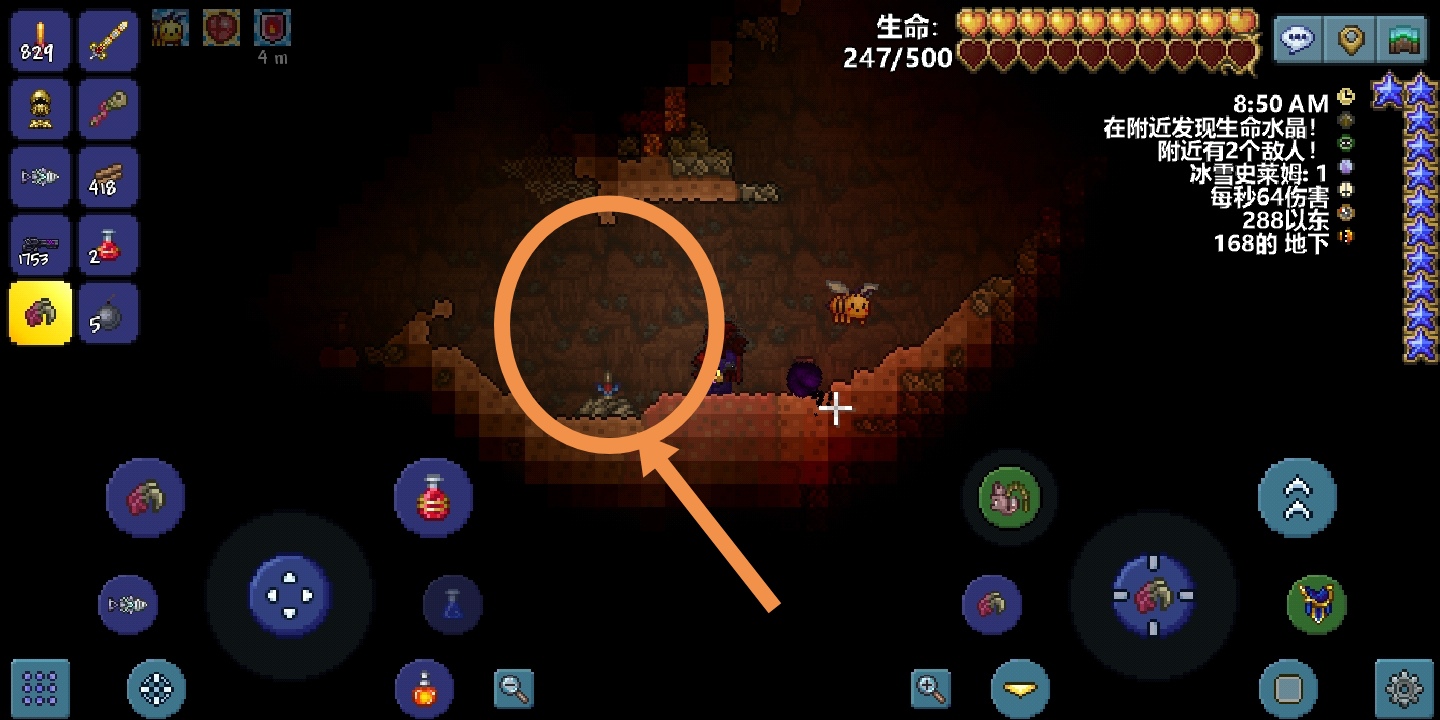This screenshot has width=1440, height=720.
Task: Tap the yellow drop-down arrow button
Action: [x=1020, y=688]
